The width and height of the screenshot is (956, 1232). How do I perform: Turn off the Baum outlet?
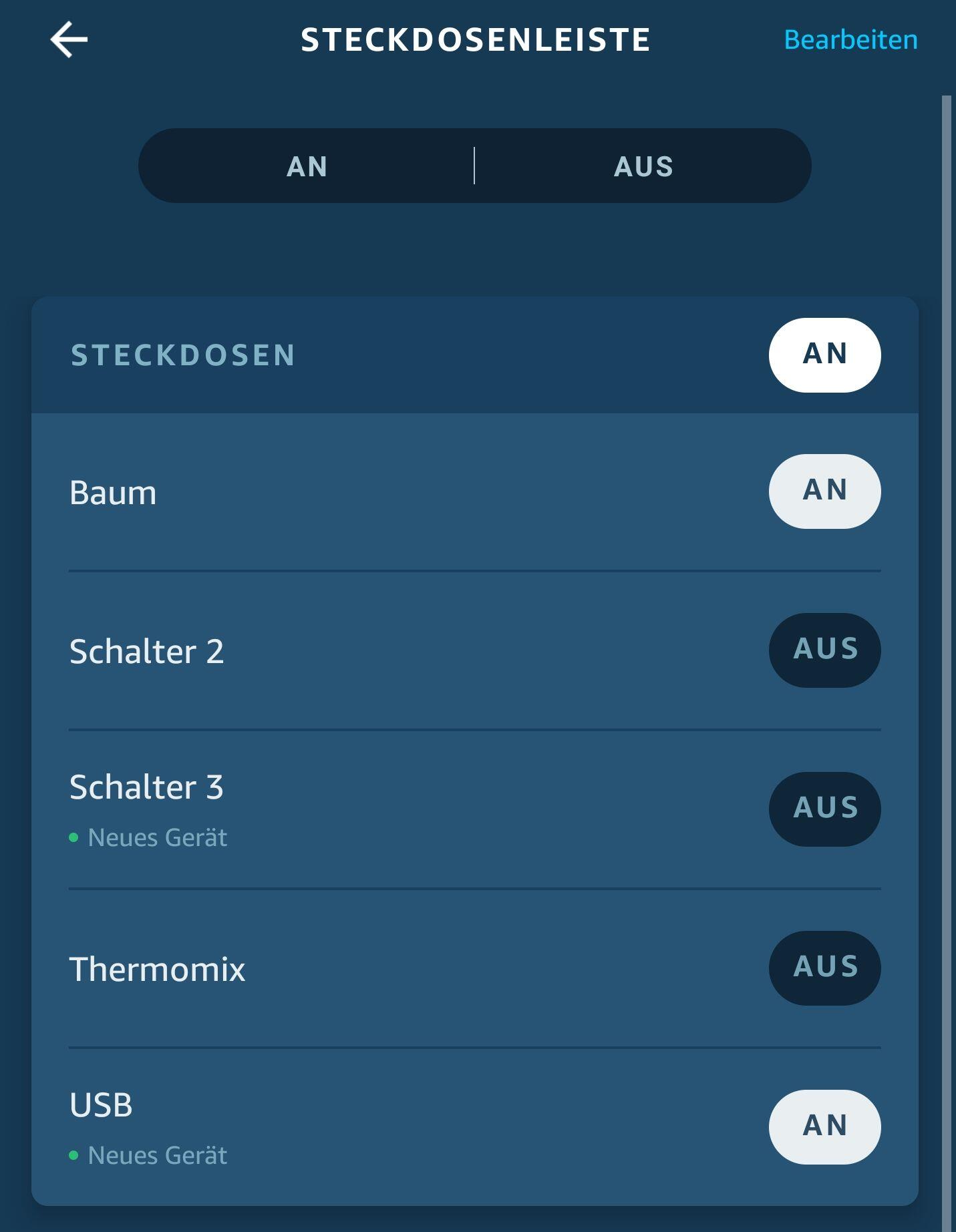click(x=824, y=491)
